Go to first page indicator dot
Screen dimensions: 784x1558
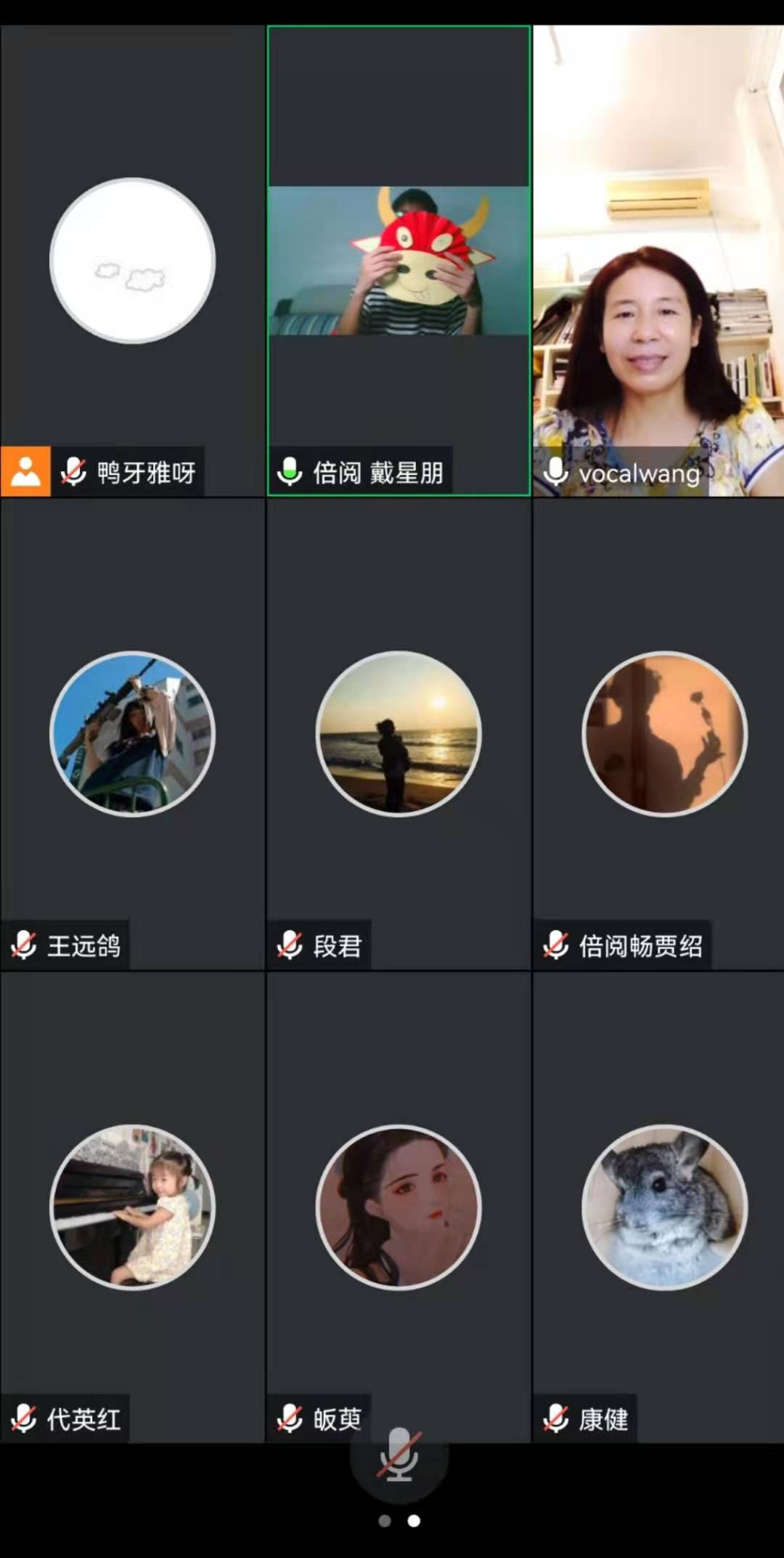385,1521
